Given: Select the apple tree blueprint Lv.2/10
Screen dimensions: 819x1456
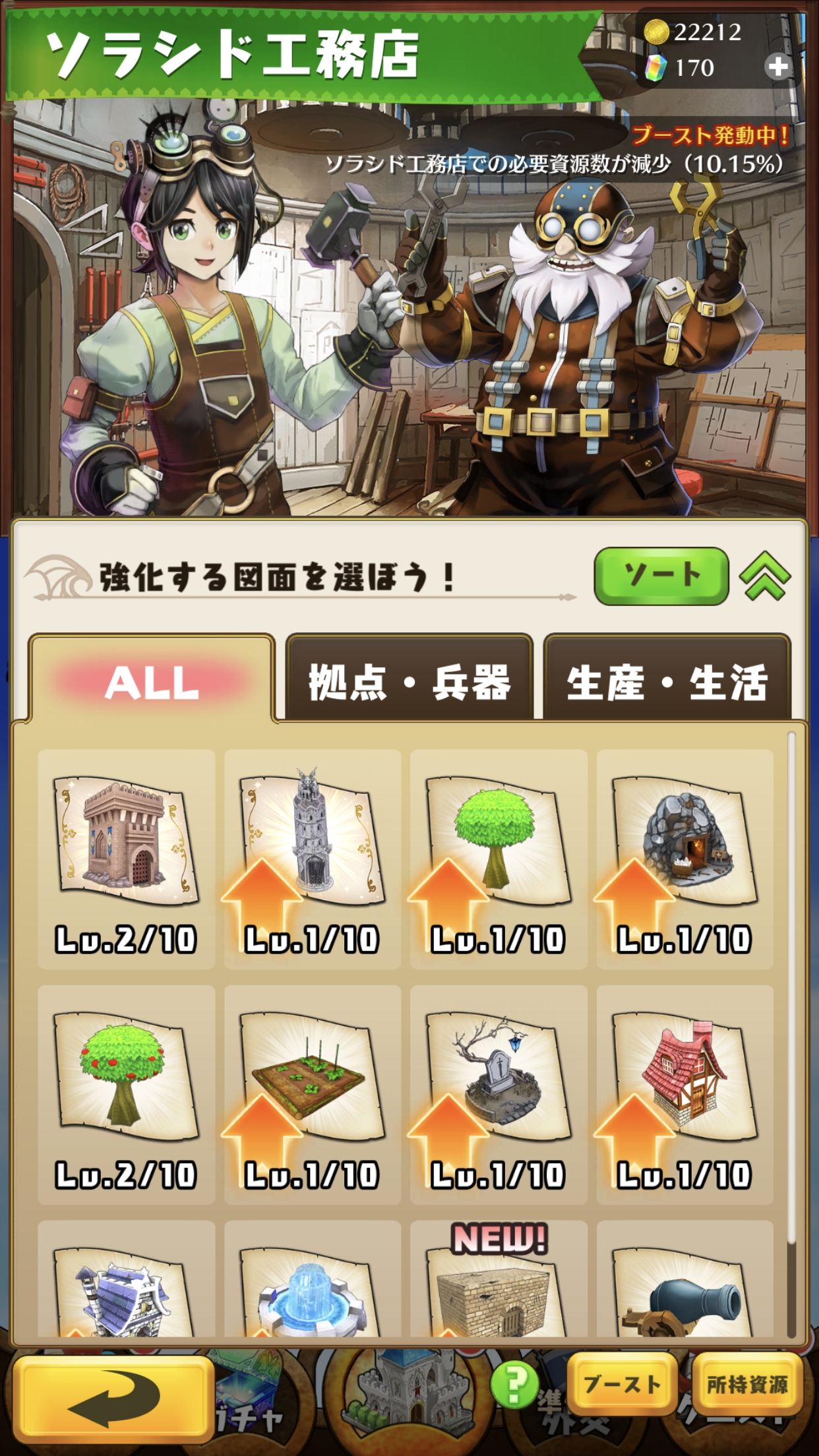Looking at the screenshot, I should point(127,1095).
